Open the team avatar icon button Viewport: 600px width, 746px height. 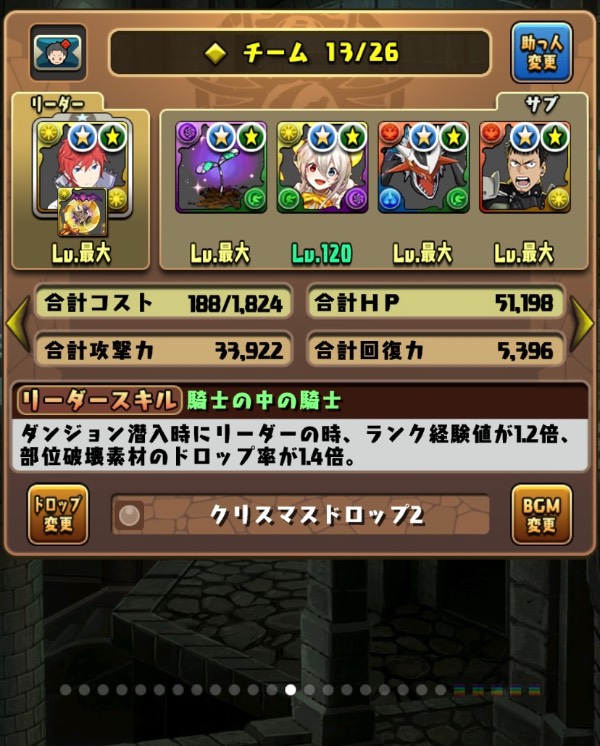point(58,53)
